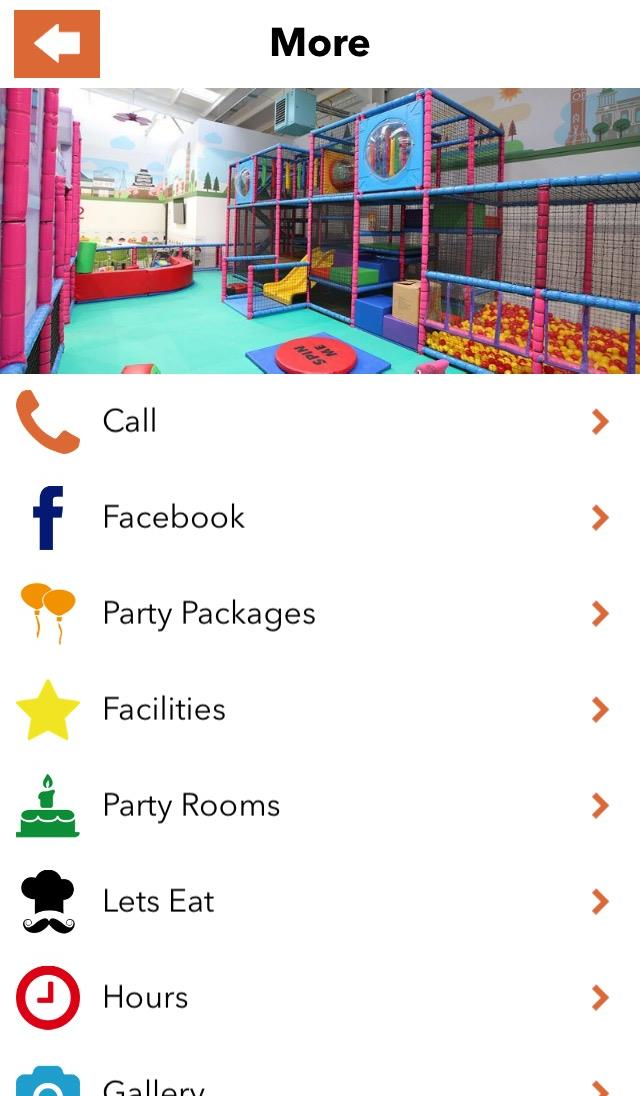
Task: Open the Facilities row
Action: (x=320, y=709)
